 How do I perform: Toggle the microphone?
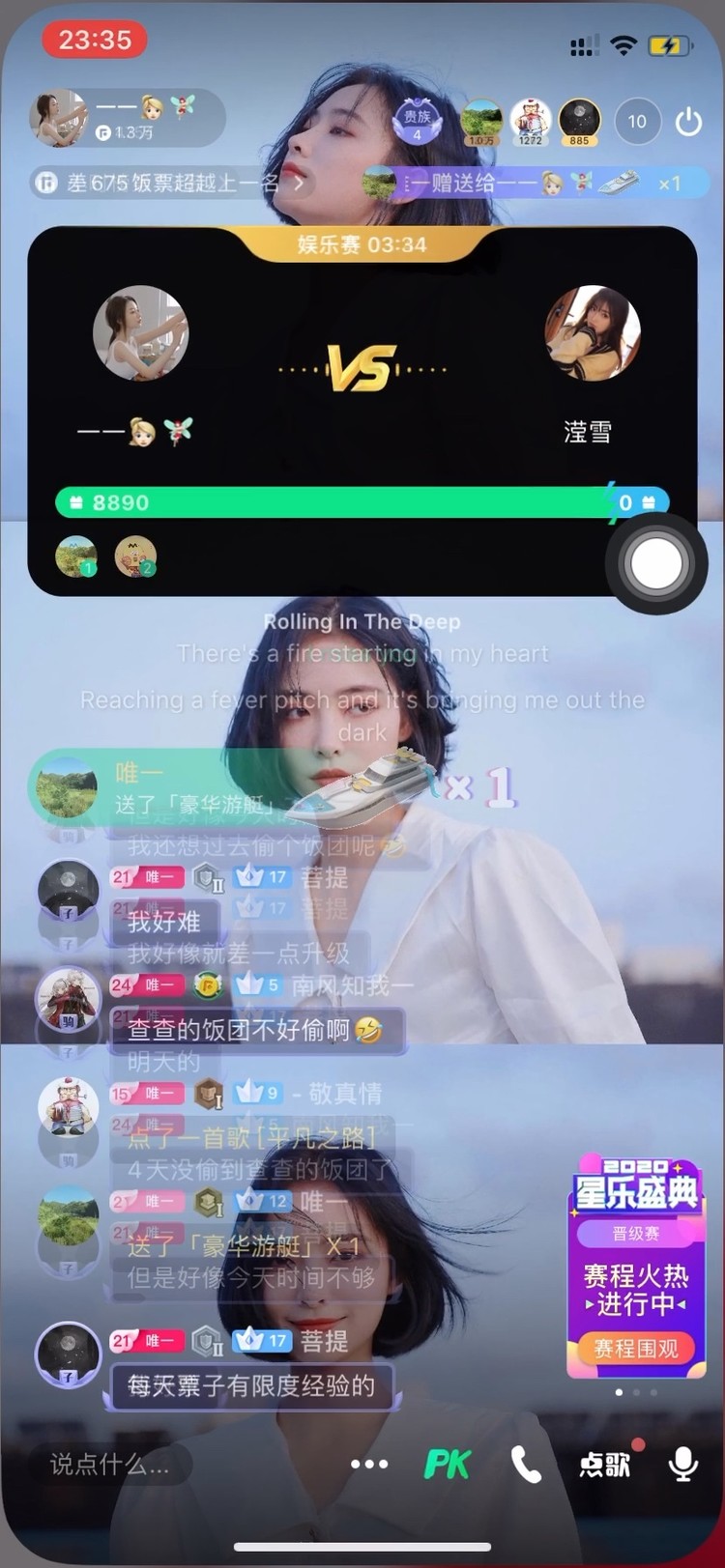[683, 1465]
